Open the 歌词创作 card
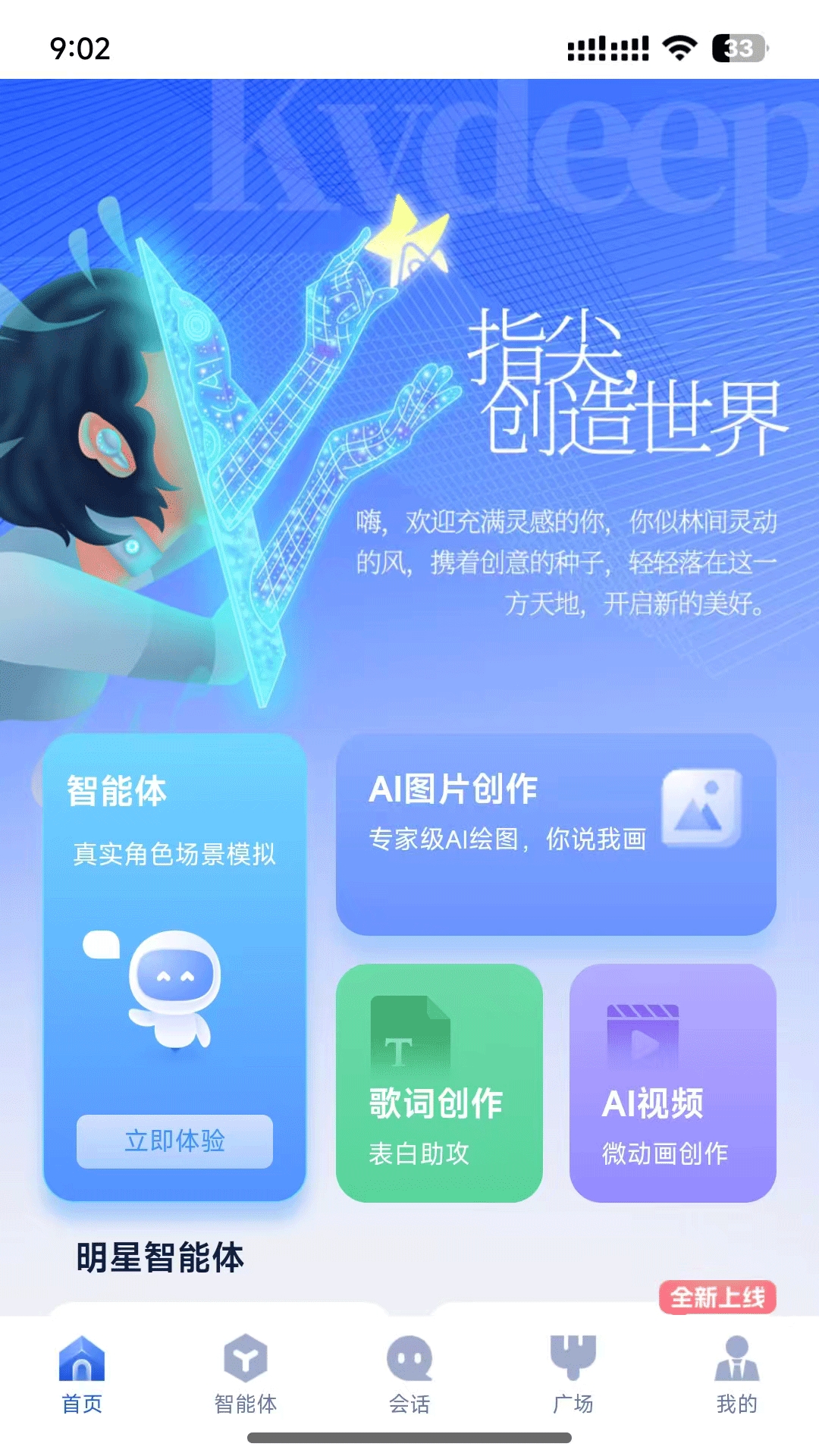The height and width of the screenshot is (1456, 819). 439,1083
